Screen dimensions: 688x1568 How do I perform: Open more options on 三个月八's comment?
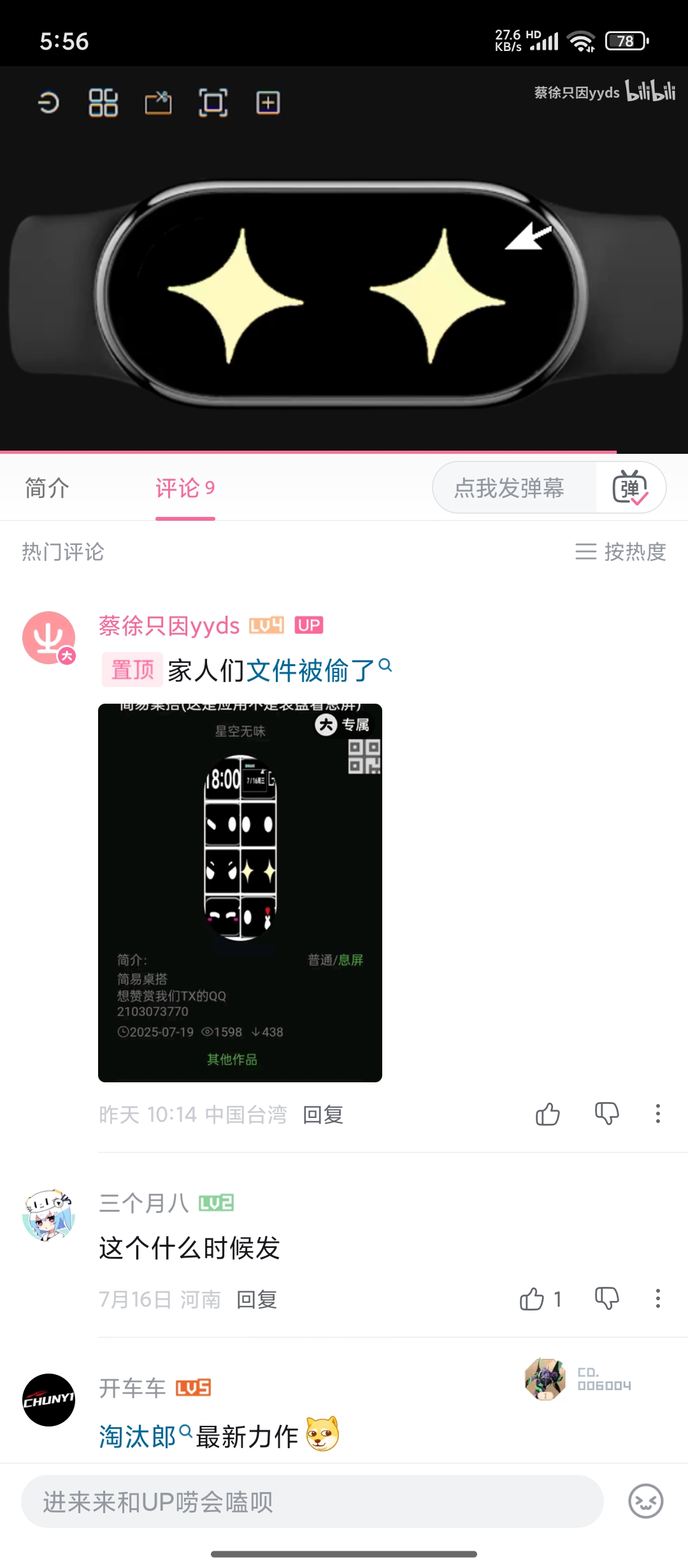pyautogui.click(x=657, y=1299)
